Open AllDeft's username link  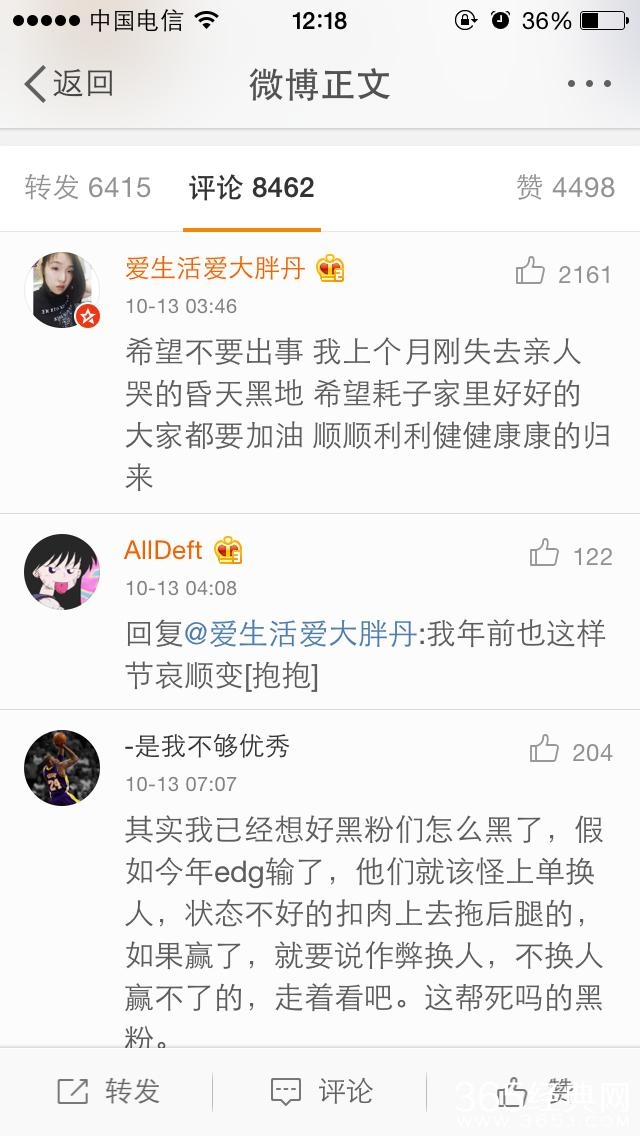[x=163, y=550]
